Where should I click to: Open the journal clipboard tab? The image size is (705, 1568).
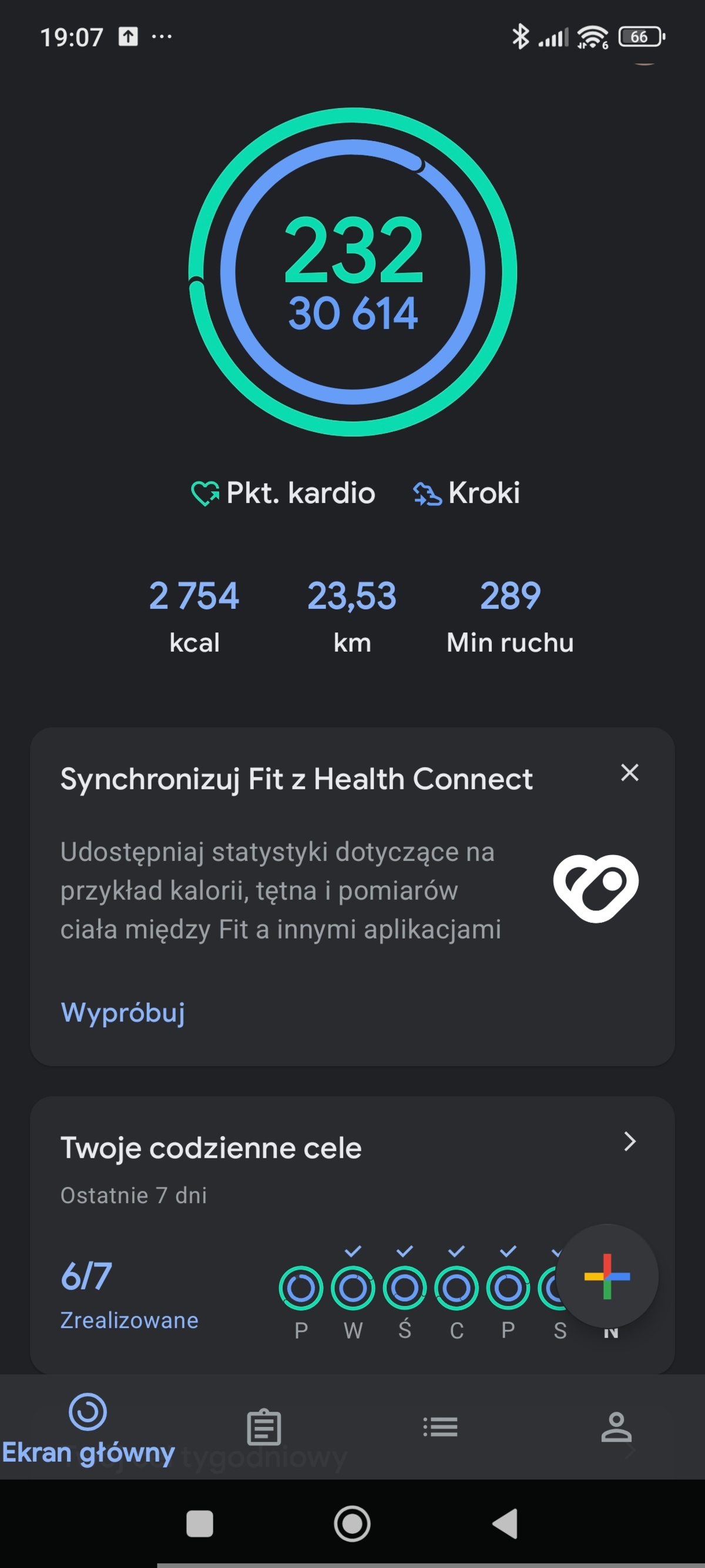[264, 1428]
